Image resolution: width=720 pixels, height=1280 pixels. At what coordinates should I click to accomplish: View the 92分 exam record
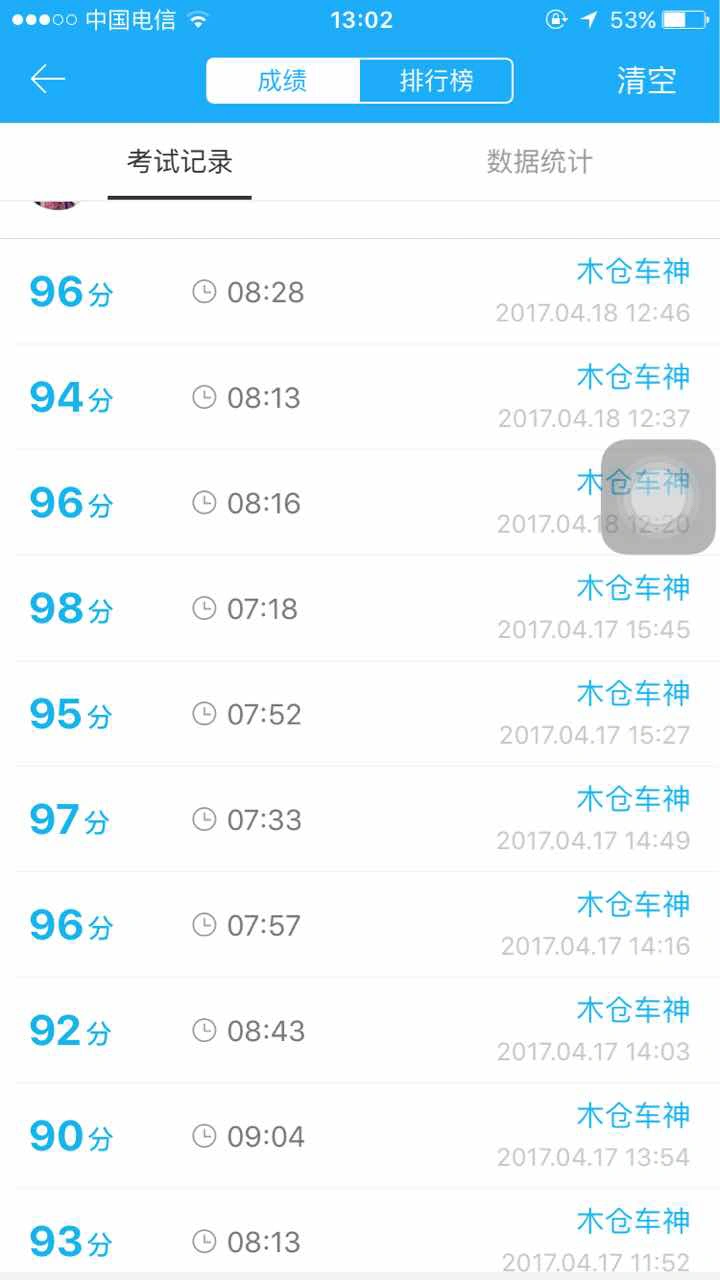coord(360,1030)
